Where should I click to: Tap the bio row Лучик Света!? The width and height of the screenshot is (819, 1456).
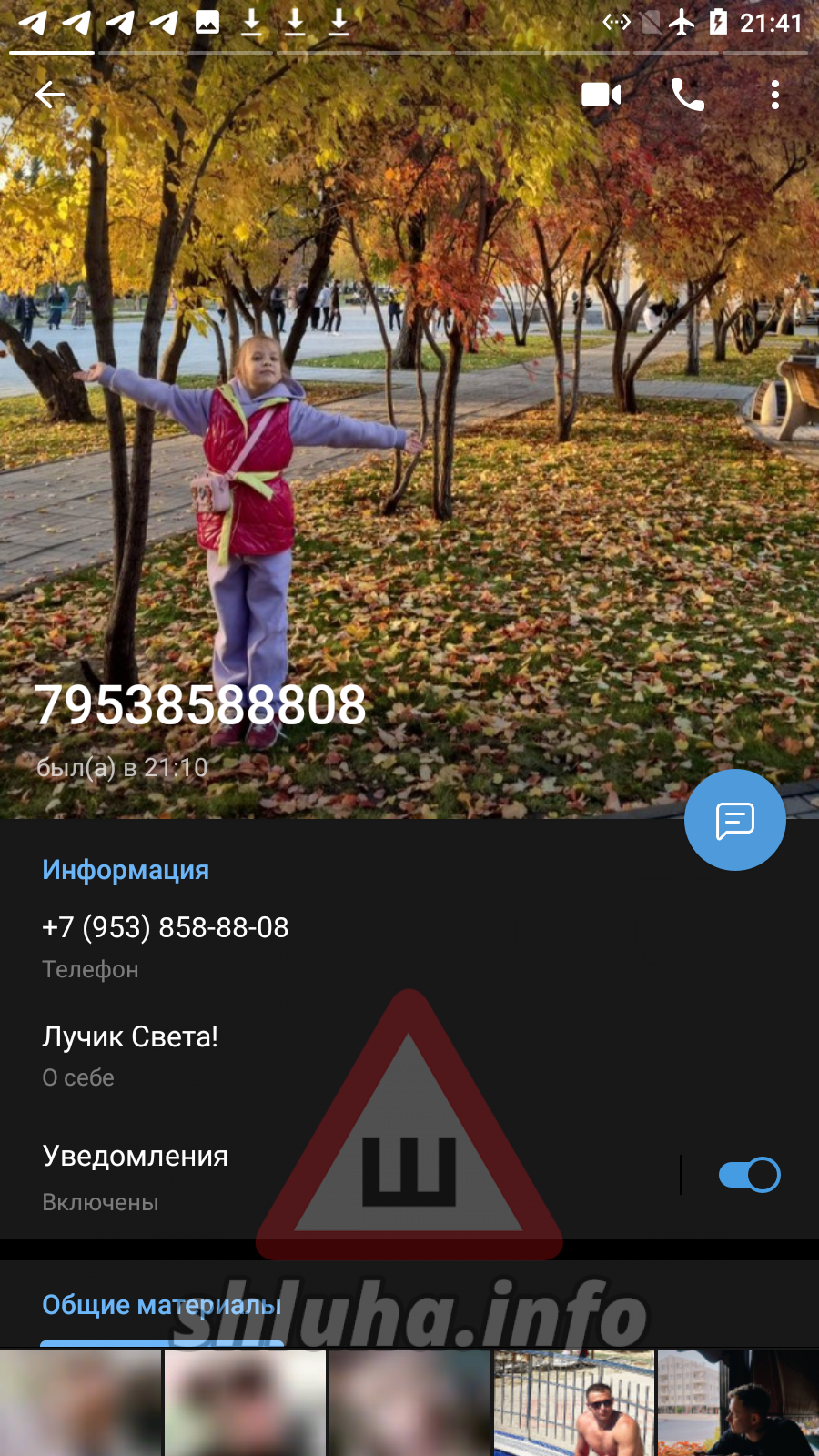pyautogui.click(x=130, y=1037)
